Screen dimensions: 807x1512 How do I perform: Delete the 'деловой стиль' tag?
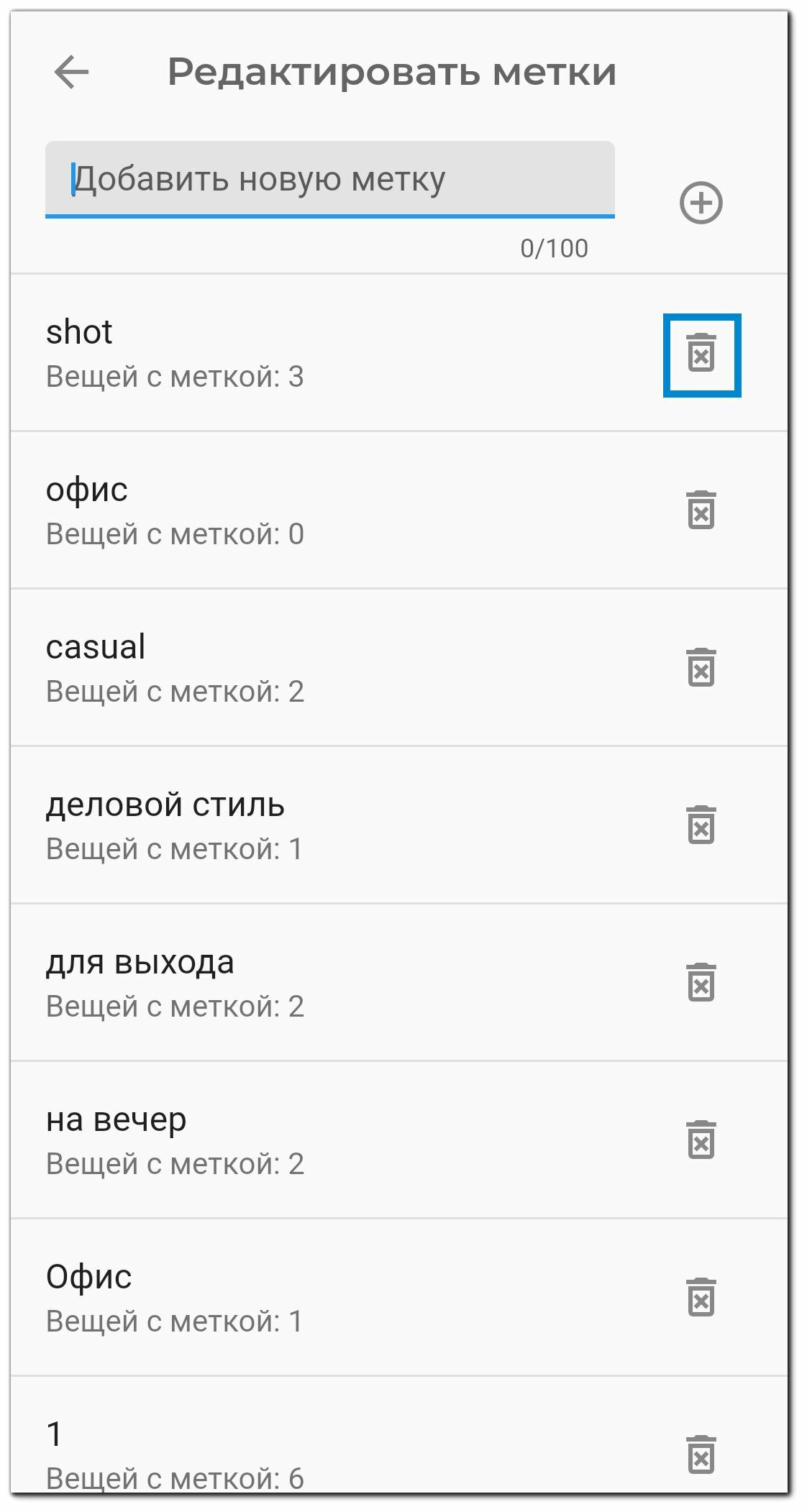(701, 825)
